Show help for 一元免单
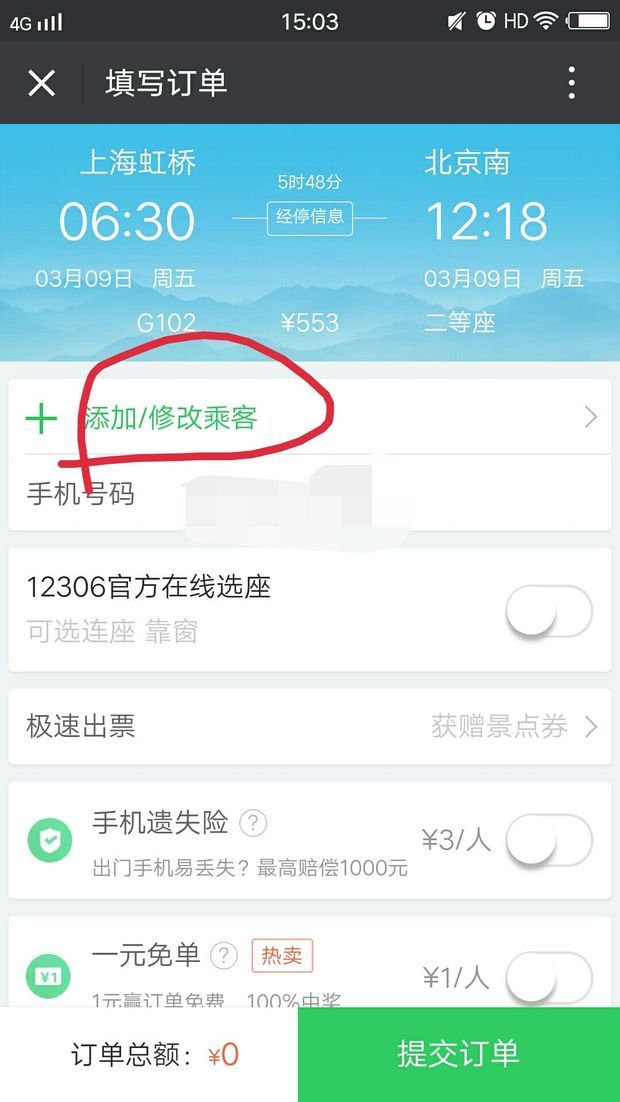 pos(225,956)
